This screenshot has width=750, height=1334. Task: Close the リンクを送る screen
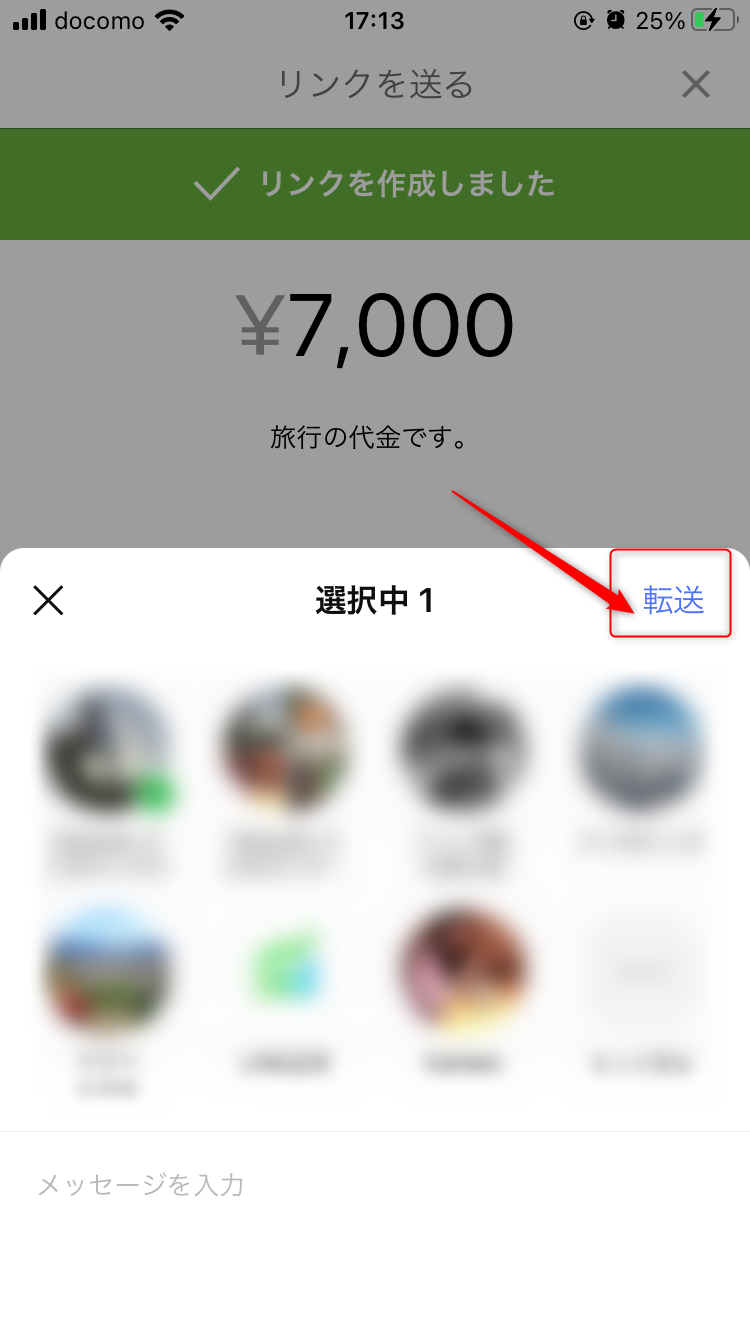point(695,85)
